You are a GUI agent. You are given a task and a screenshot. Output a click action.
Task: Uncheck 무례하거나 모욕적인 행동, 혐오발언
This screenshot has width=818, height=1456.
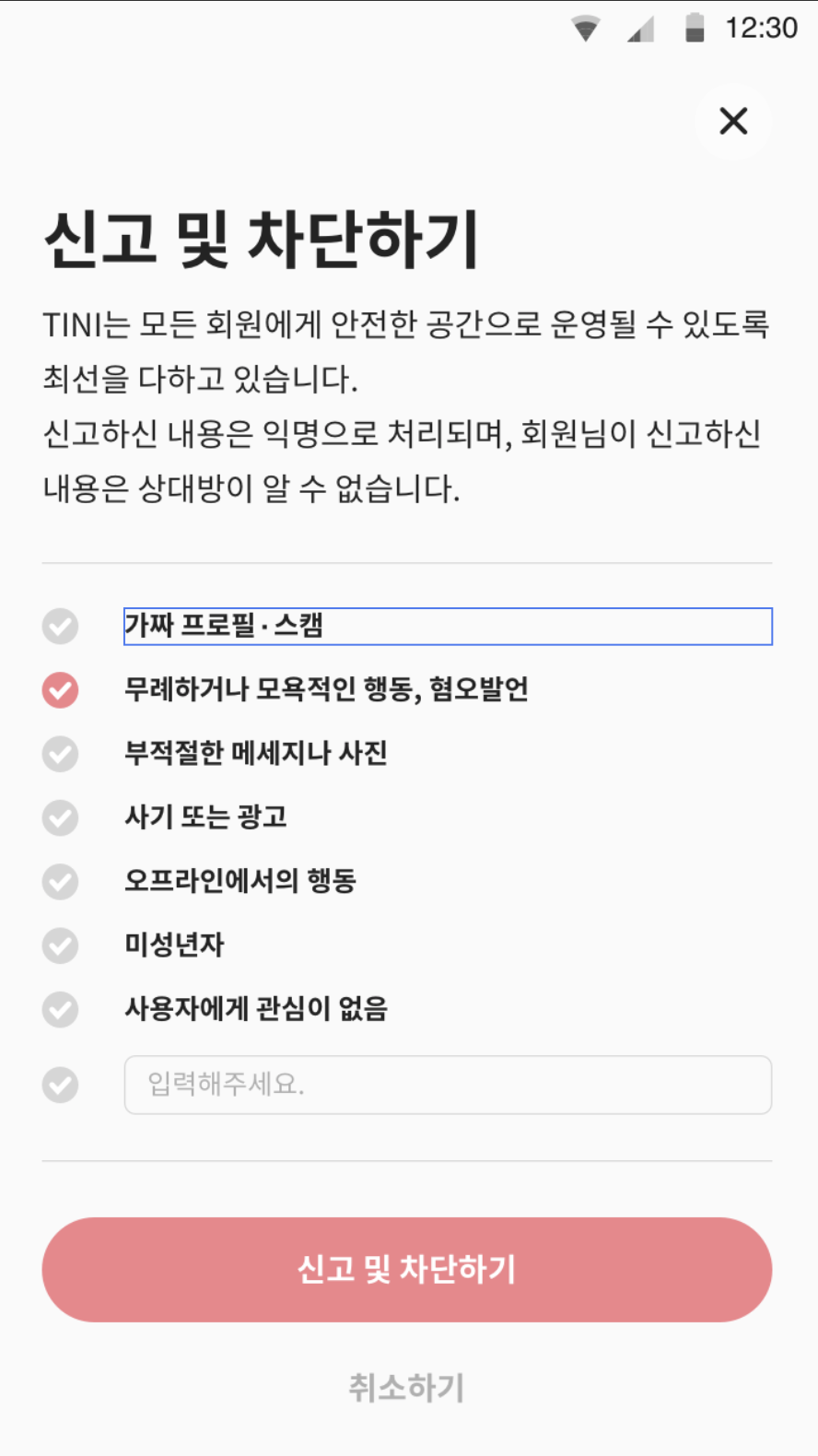click(60, 690)
